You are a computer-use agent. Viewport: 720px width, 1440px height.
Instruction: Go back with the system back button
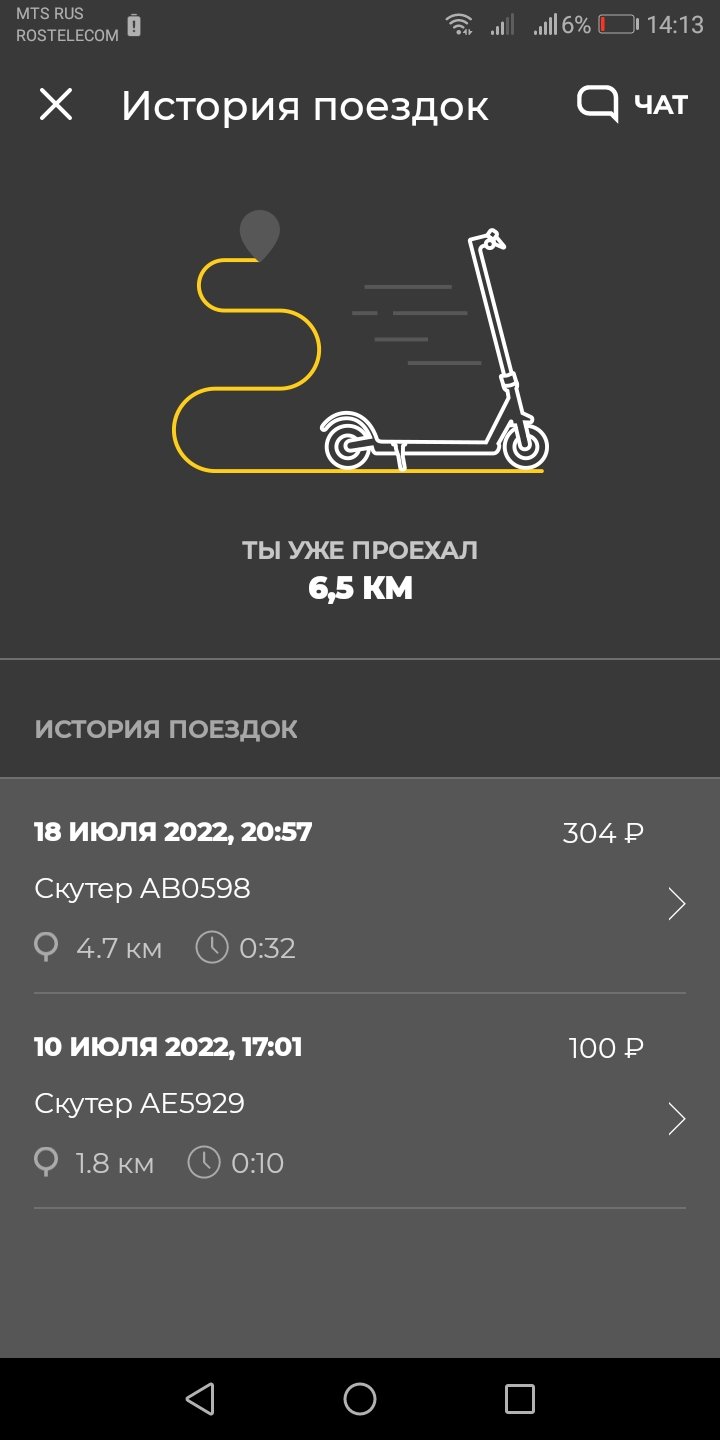coord(201,1399)
